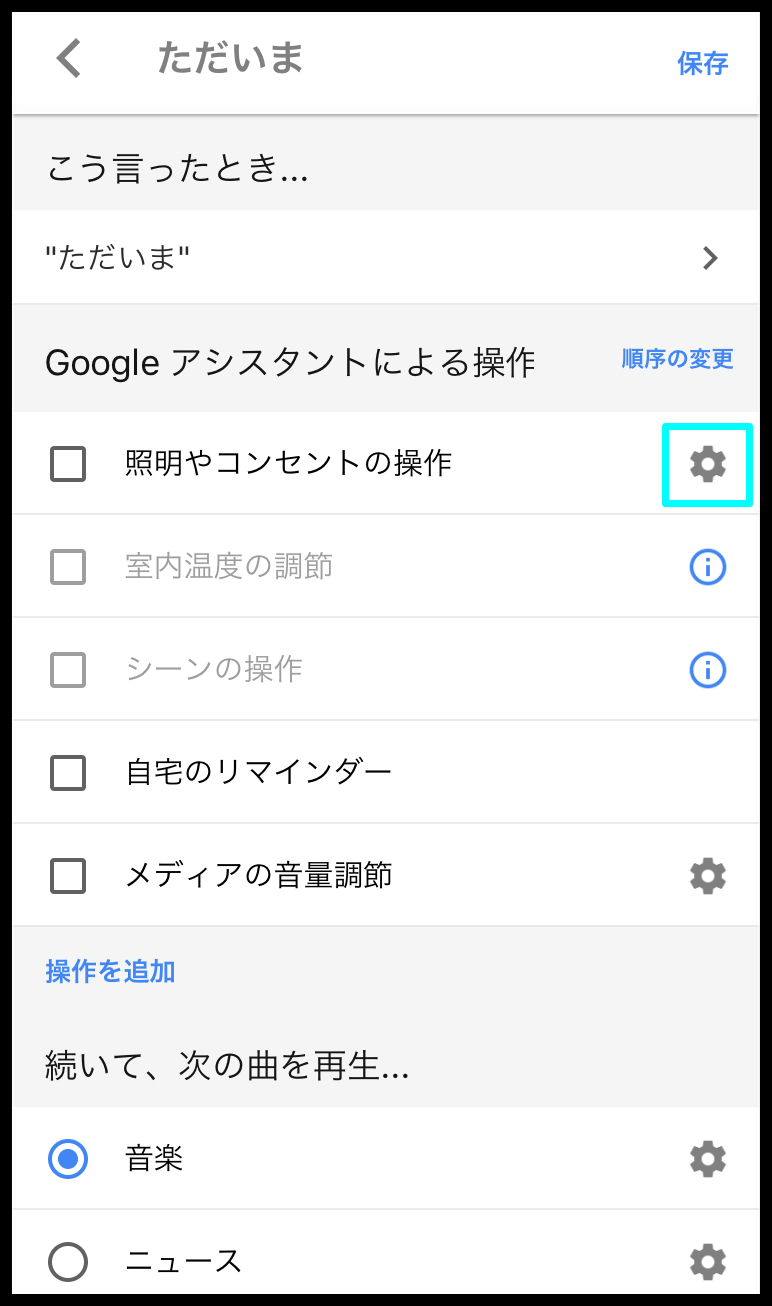
Task: Tap 操作を追加 to add an action
Action: point(110,971)
